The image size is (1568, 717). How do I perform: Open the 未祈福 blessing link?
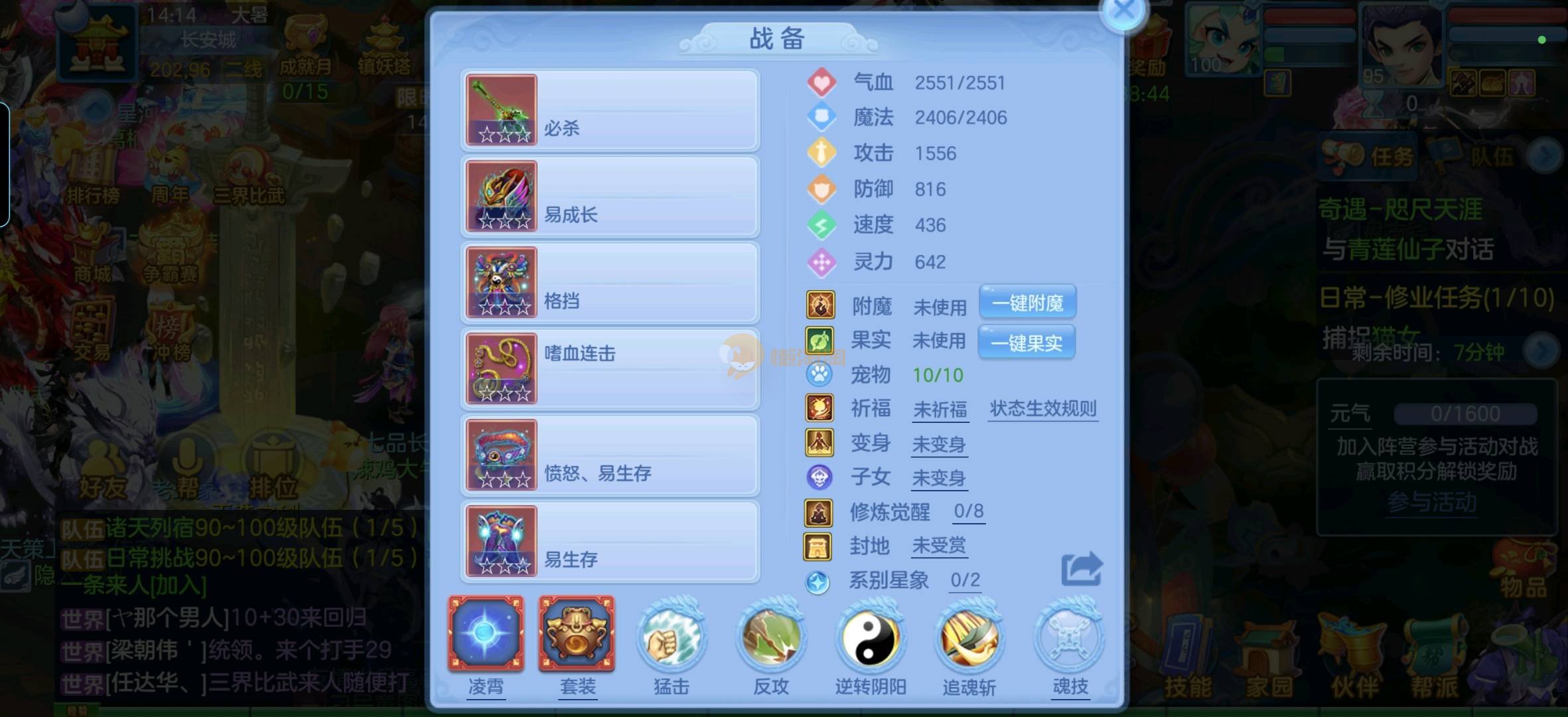coord(940,410)
